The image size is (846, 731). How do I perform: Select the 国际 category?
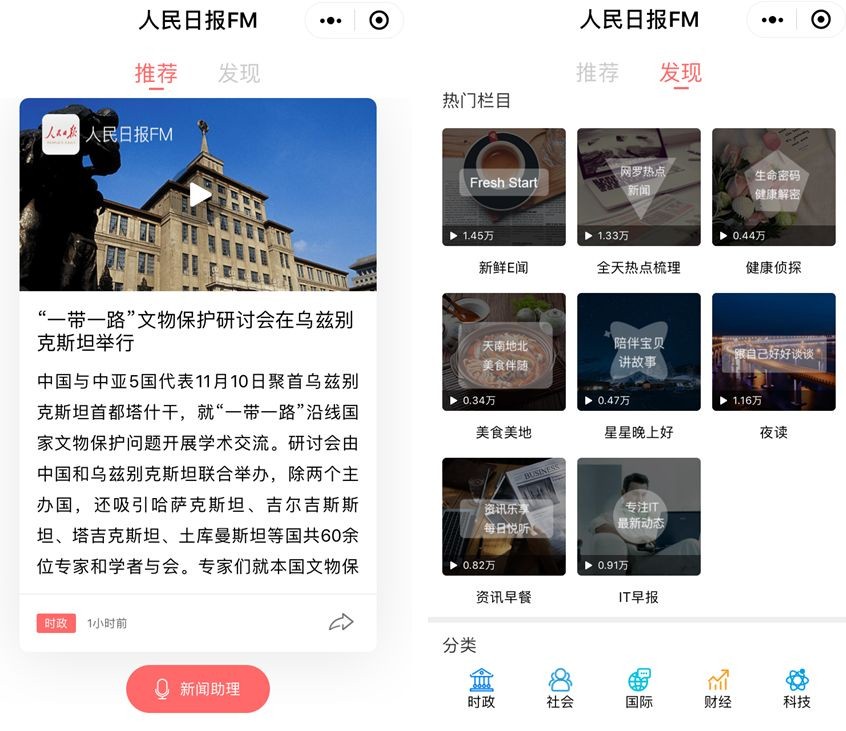click(x=639, y=687)
